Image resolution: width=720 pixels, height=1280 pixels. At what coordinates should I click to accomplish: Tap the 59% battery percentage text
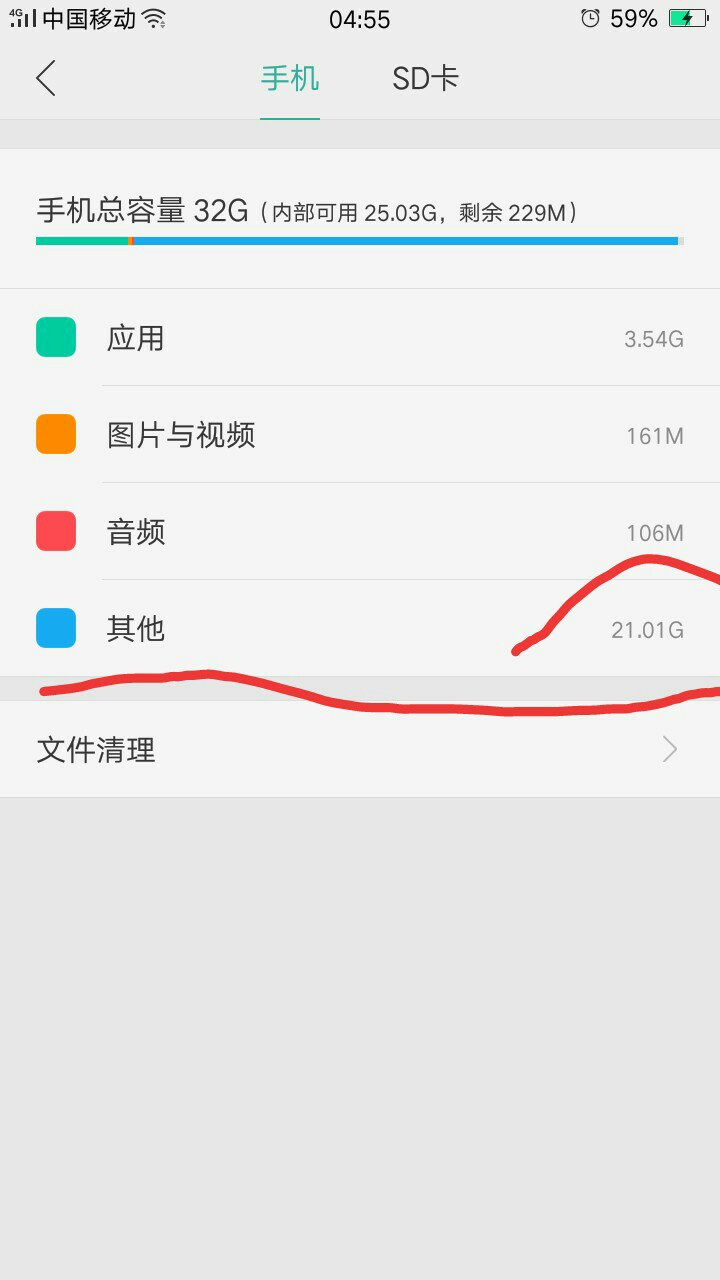(x=632, y=16)
